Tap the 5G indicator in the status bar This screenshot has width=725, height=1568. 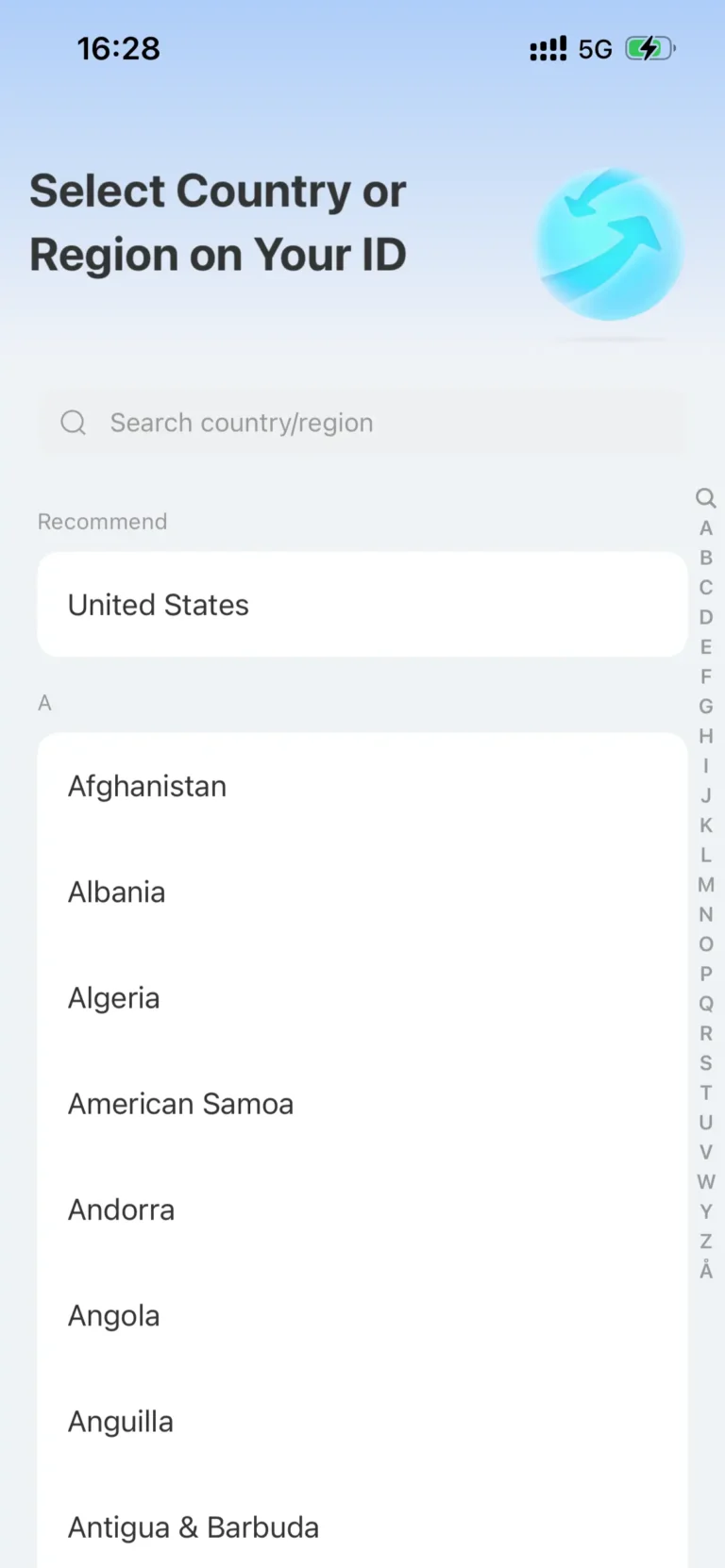click(x=596, y=48)
